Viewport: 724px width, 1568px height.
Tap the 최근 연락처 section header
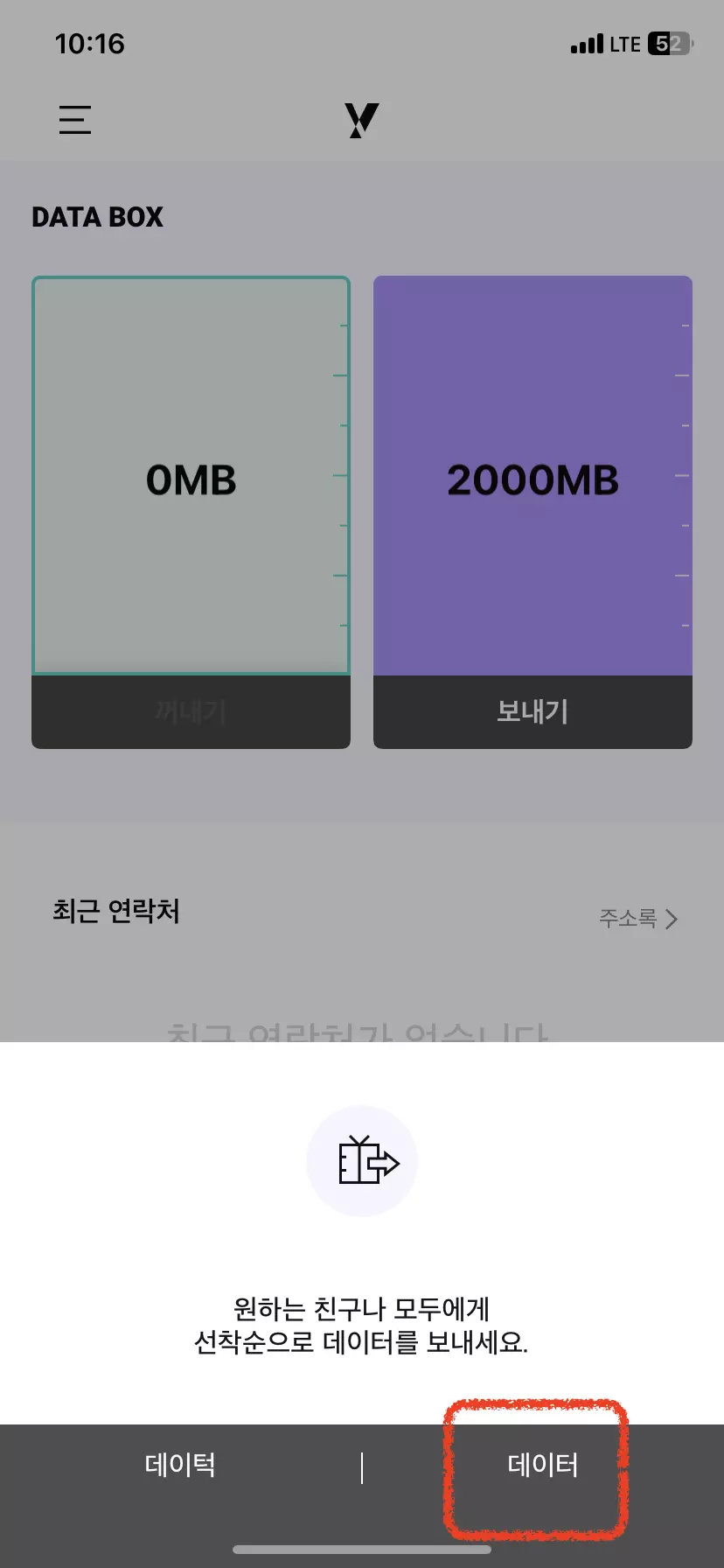pos(115,911)
